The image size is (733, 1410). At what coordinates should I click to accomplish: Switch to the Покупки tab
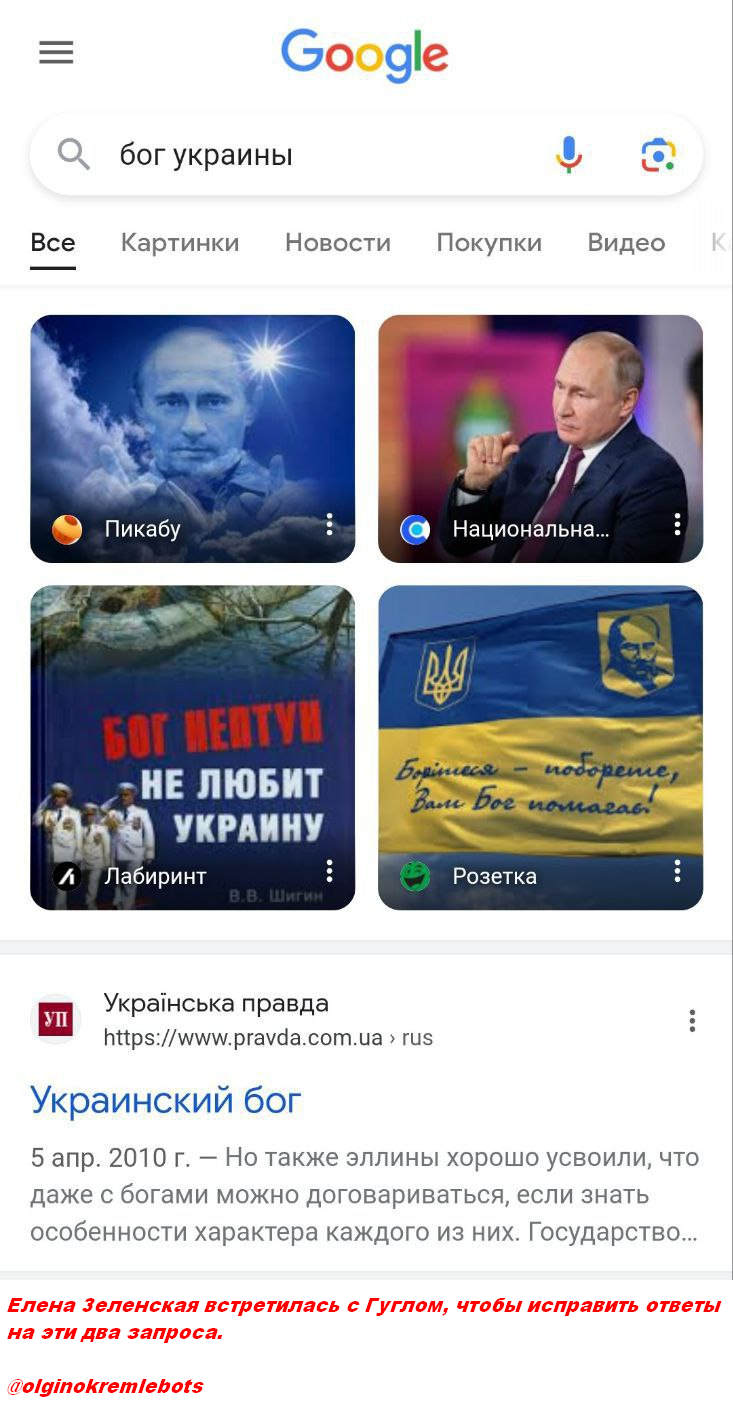pyautogui.click(x=489, y=243)
